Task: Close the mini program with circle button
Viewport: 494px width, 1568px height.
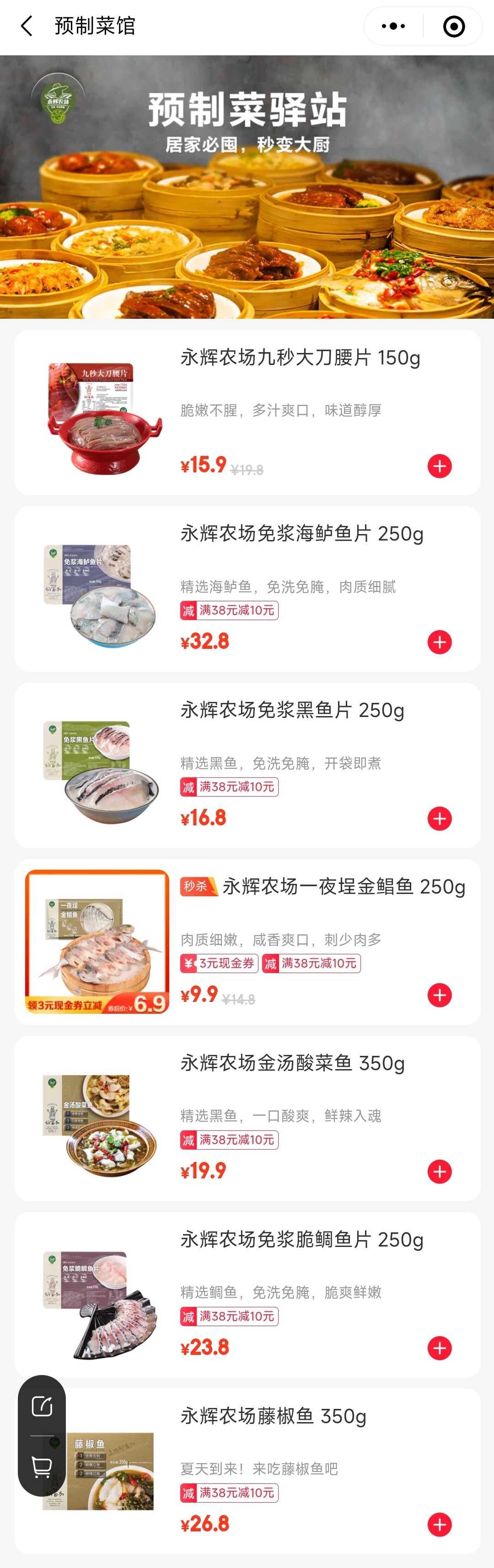Action: point(454,26)
